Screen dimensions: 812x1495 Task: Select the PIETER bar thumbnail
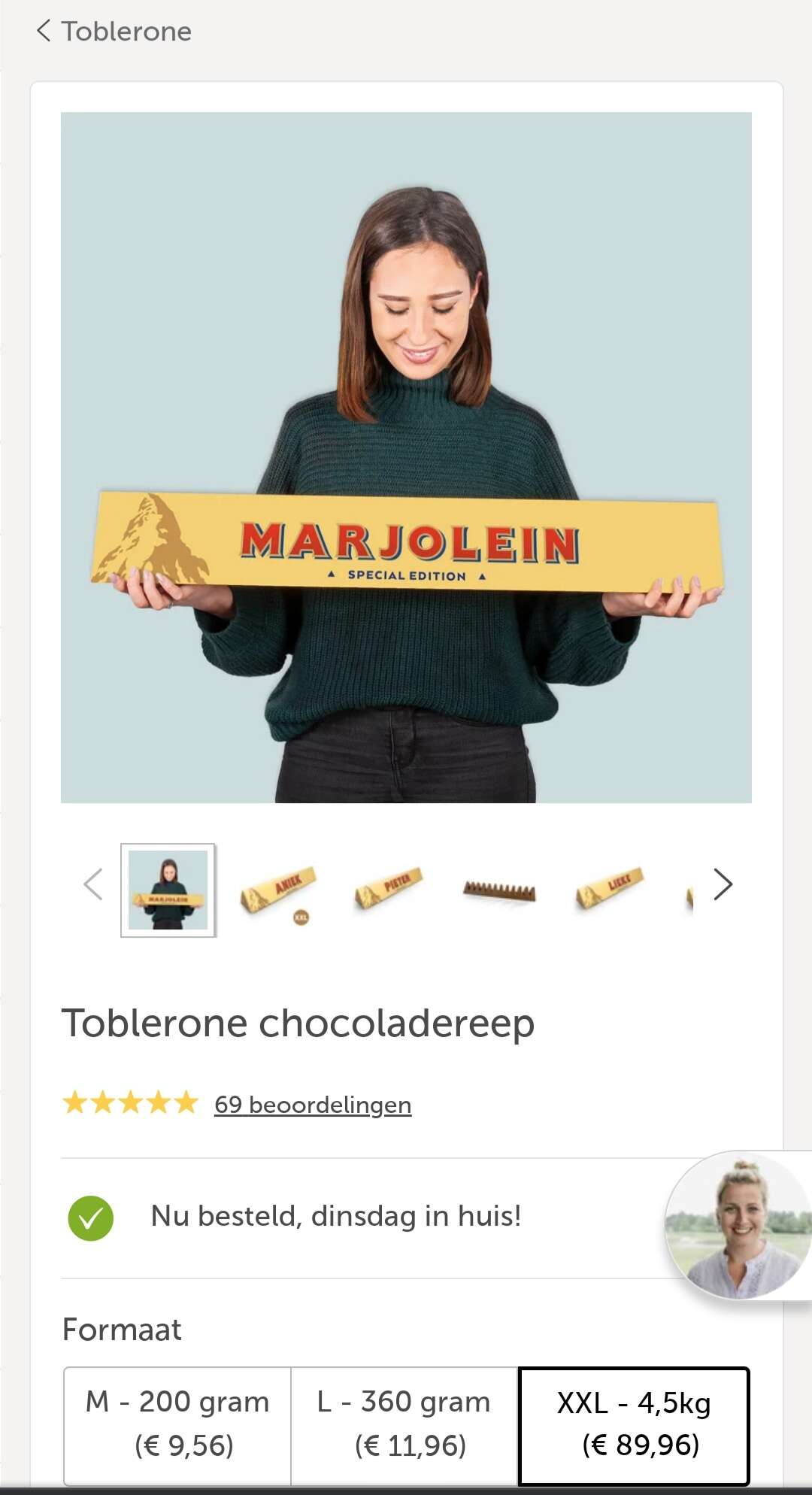(389, 890)
